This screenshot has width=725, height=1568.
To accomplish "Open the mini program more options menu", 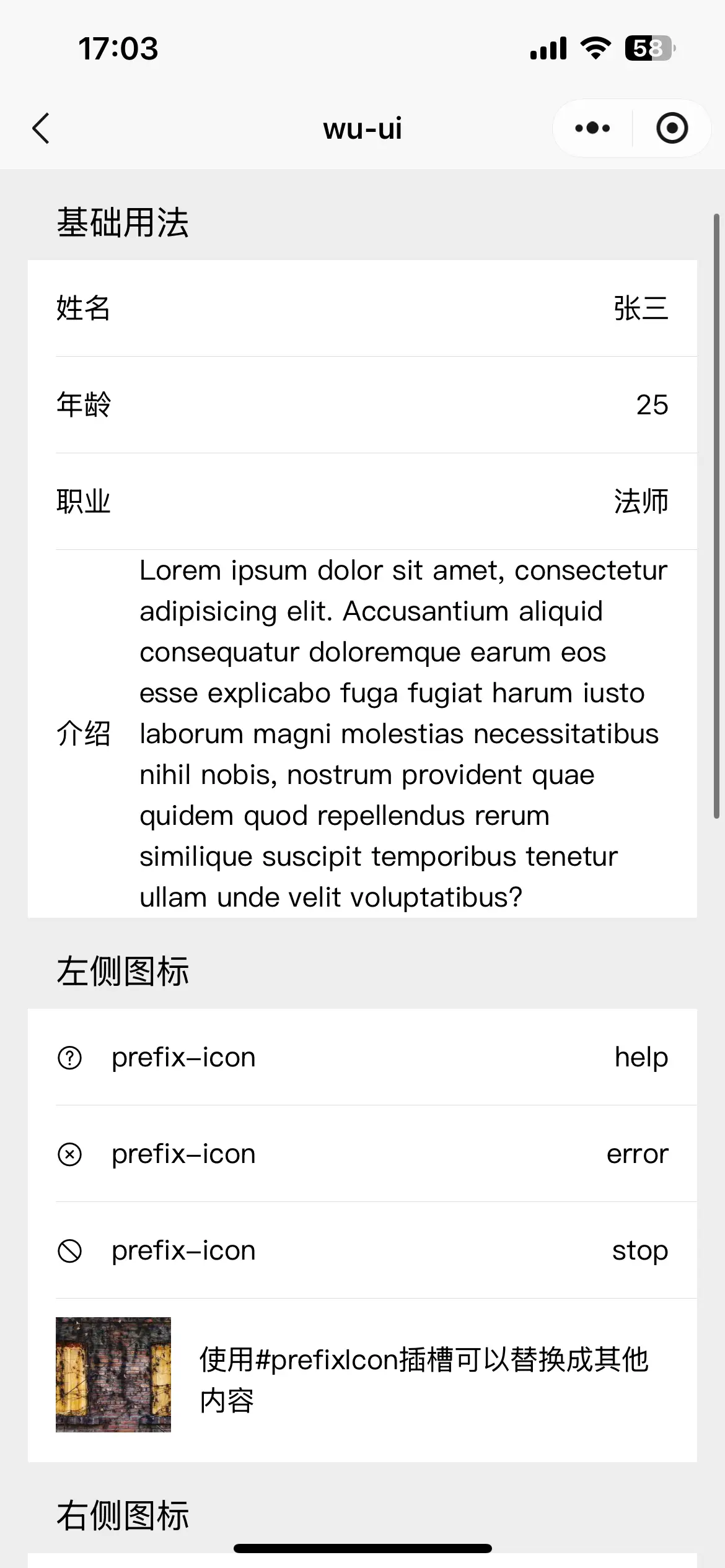I will pyautogui.click(x=592, y=128).
